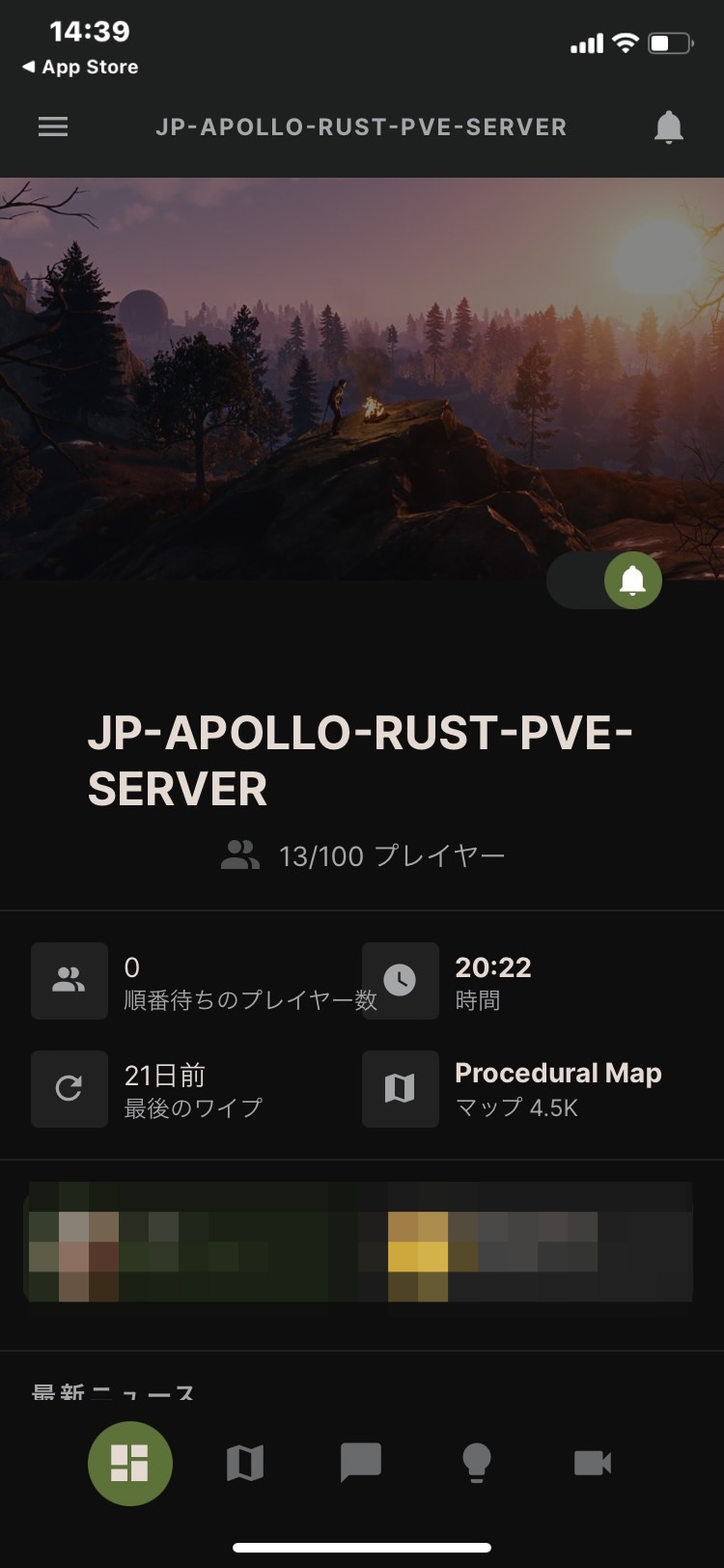Return to App Store via back link
Screen dimensions: 724x1568
pyautogui.click(x=81, y=68)
